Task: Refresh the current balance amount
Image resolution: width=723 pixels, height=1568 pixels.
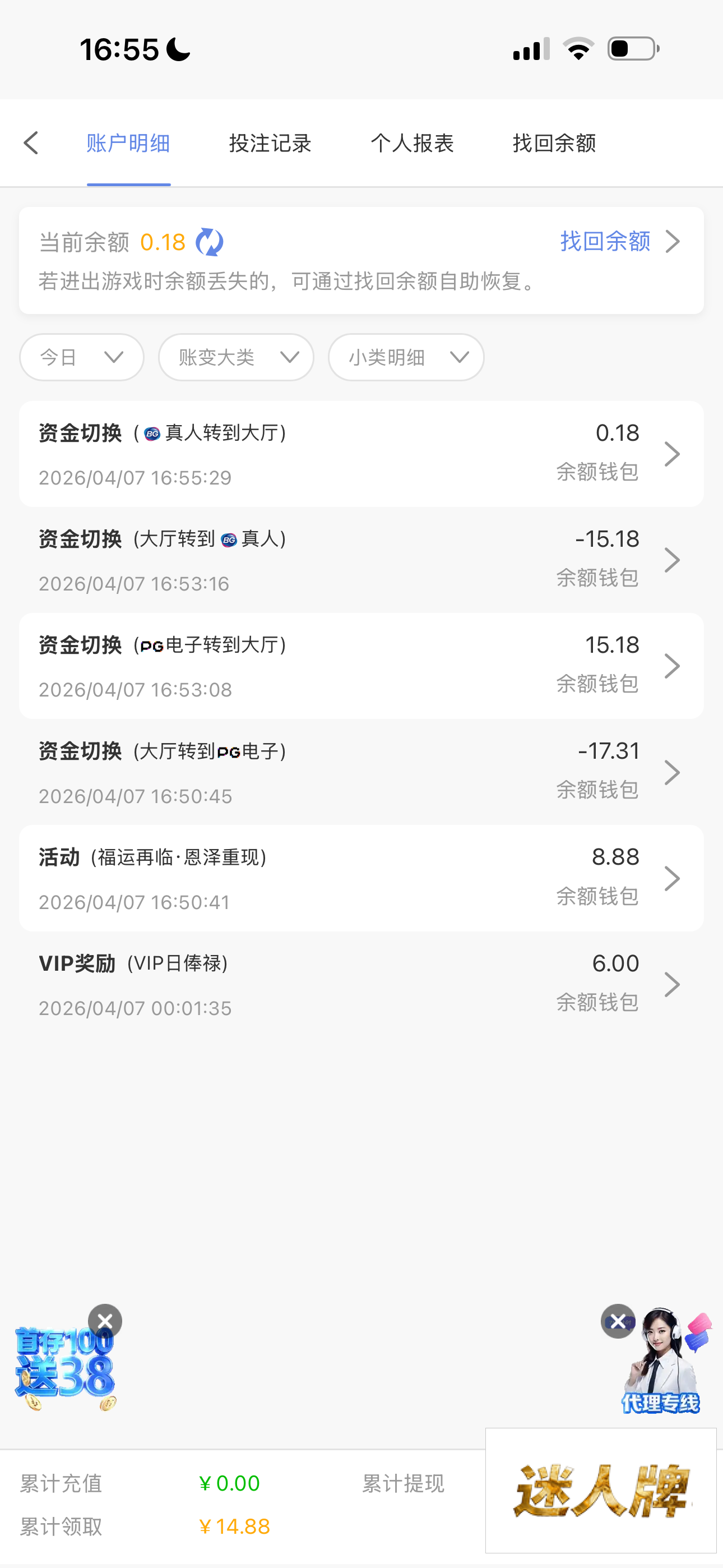Action: pos(210,242)
